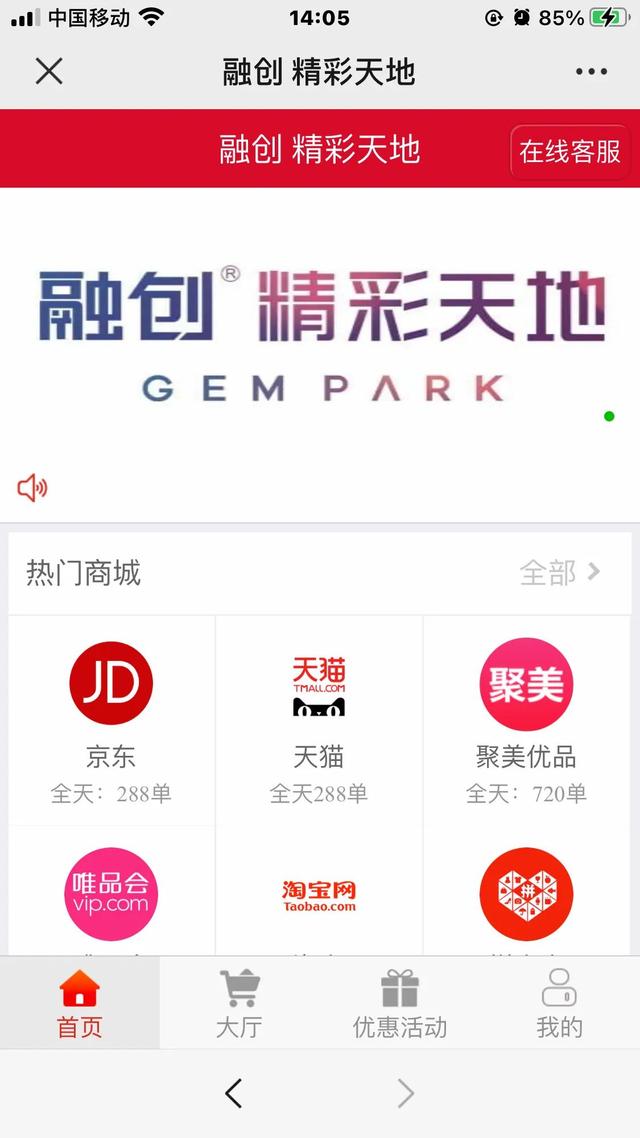Go to the 大厅 tab
The image size is (640, 1138).
239,1002
